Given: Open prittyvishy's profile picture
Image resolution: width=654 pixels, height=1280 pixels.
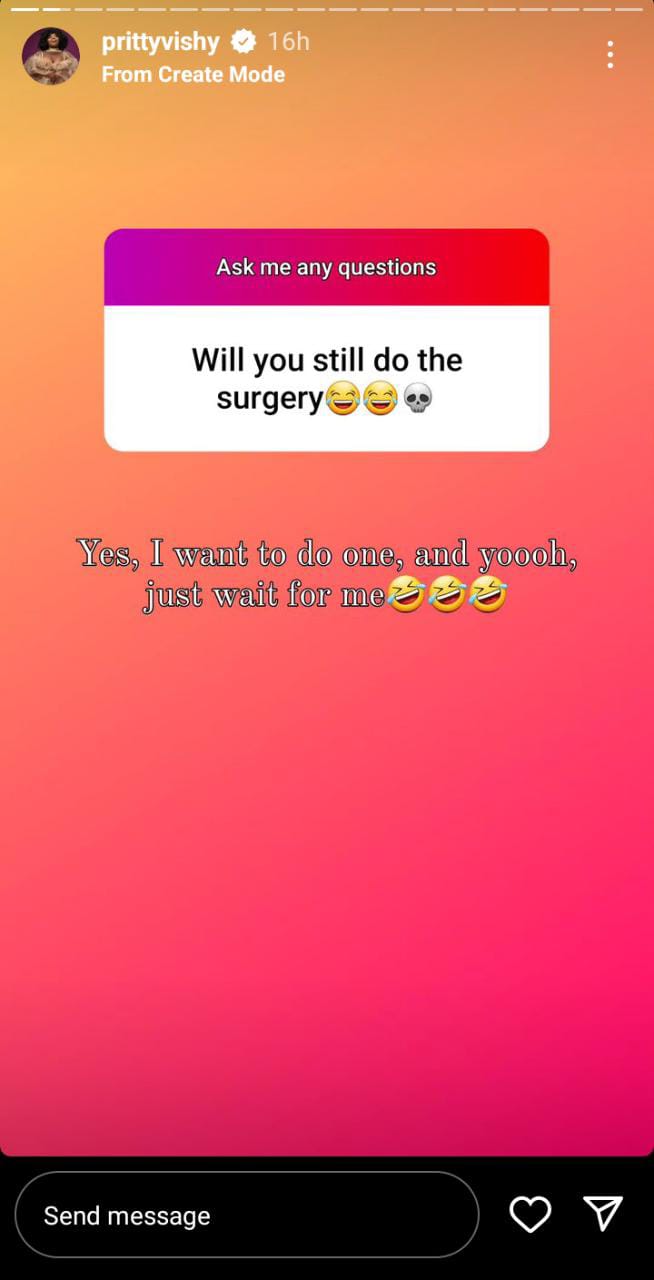Looking at the screenshot, I should (51, 56).
